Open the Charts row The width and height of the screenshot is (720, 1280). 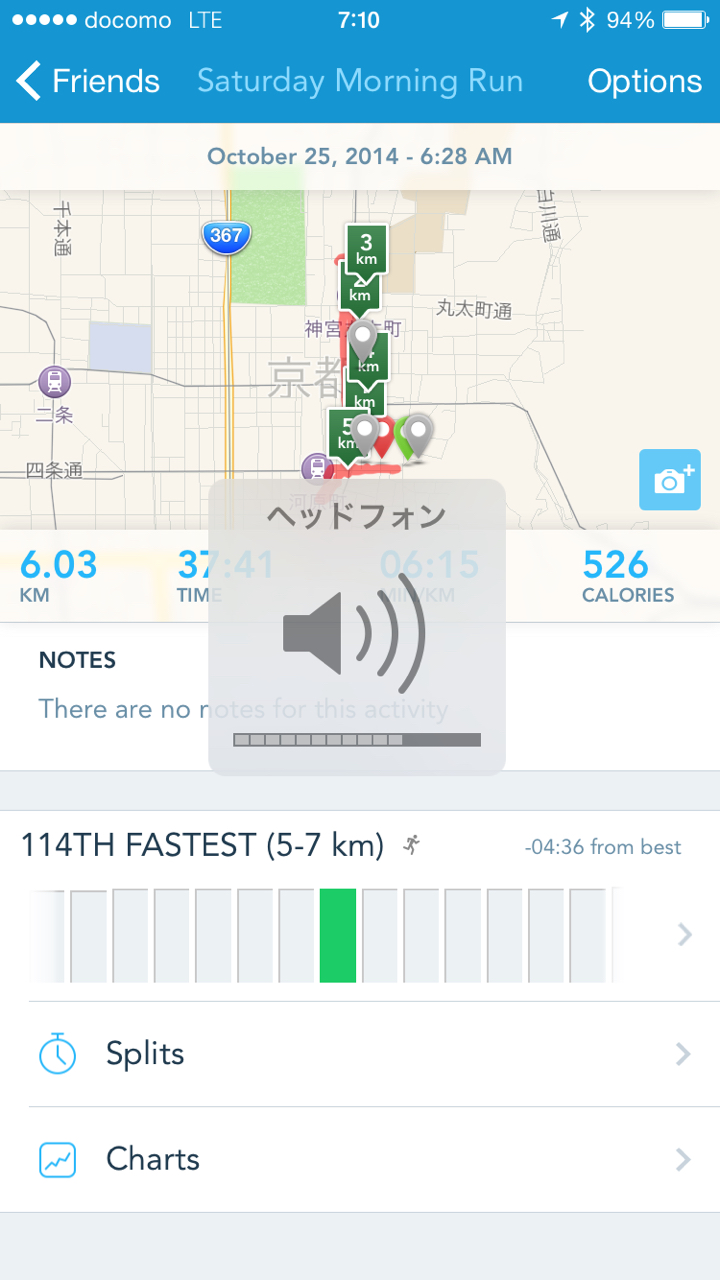(360, 1159)
